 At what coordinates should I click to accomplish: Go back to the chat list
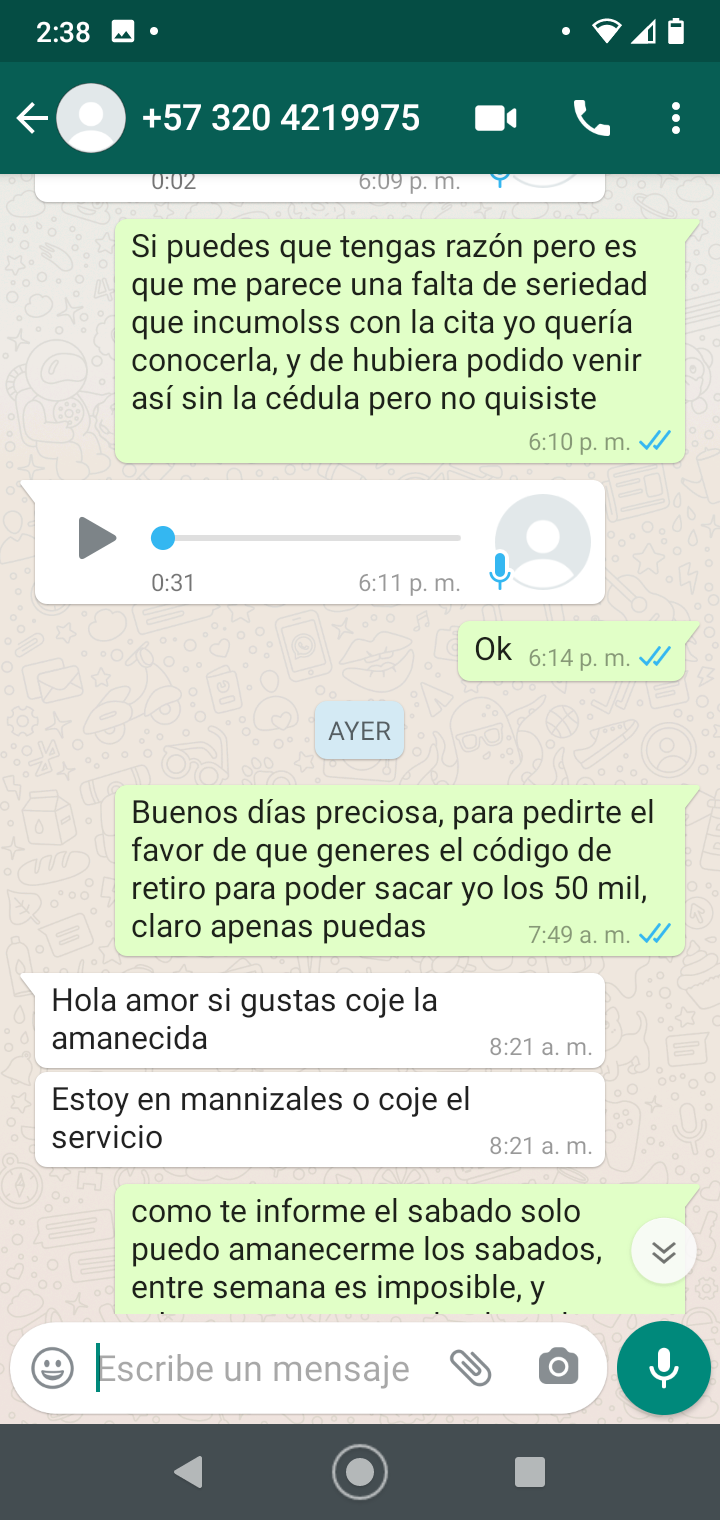point(32,119)
